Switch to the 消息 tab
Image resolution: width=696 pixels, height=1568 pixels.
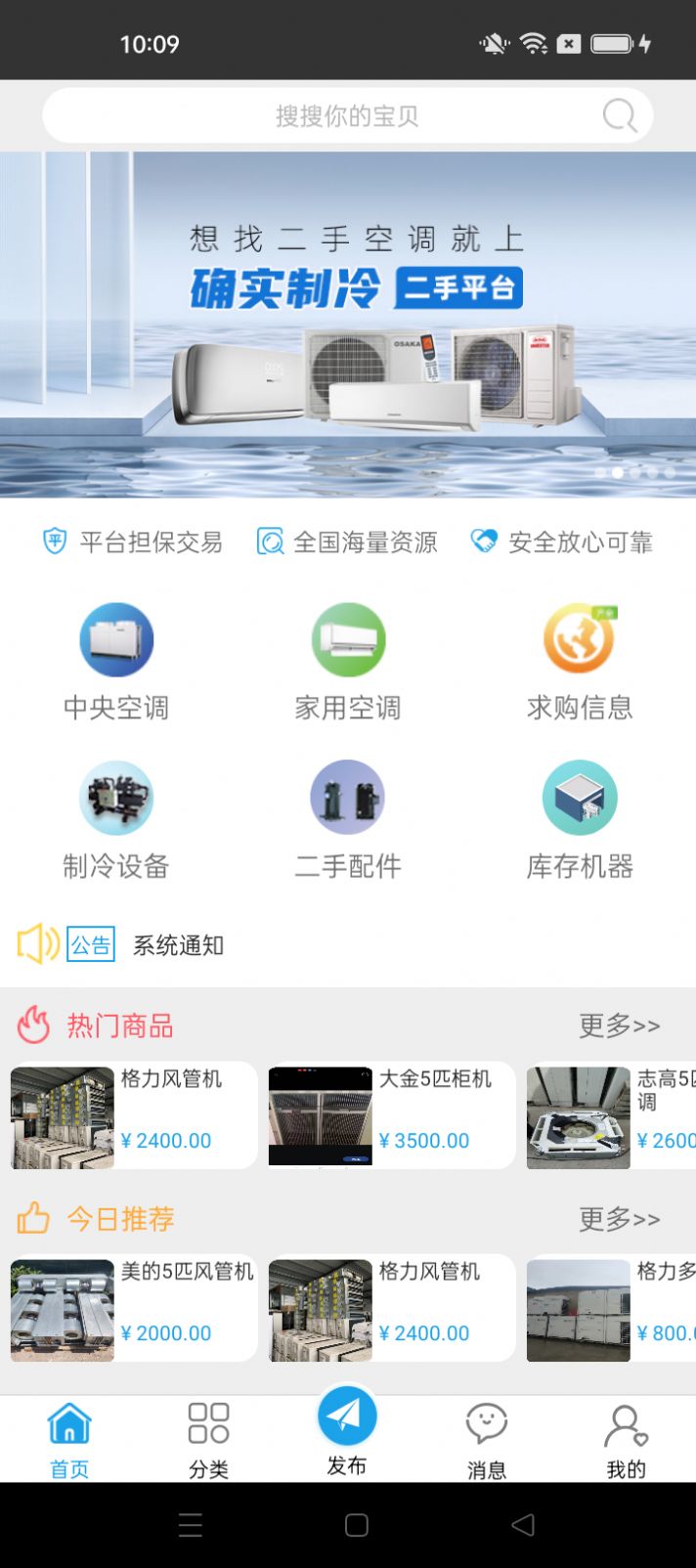click(487, 1438)
